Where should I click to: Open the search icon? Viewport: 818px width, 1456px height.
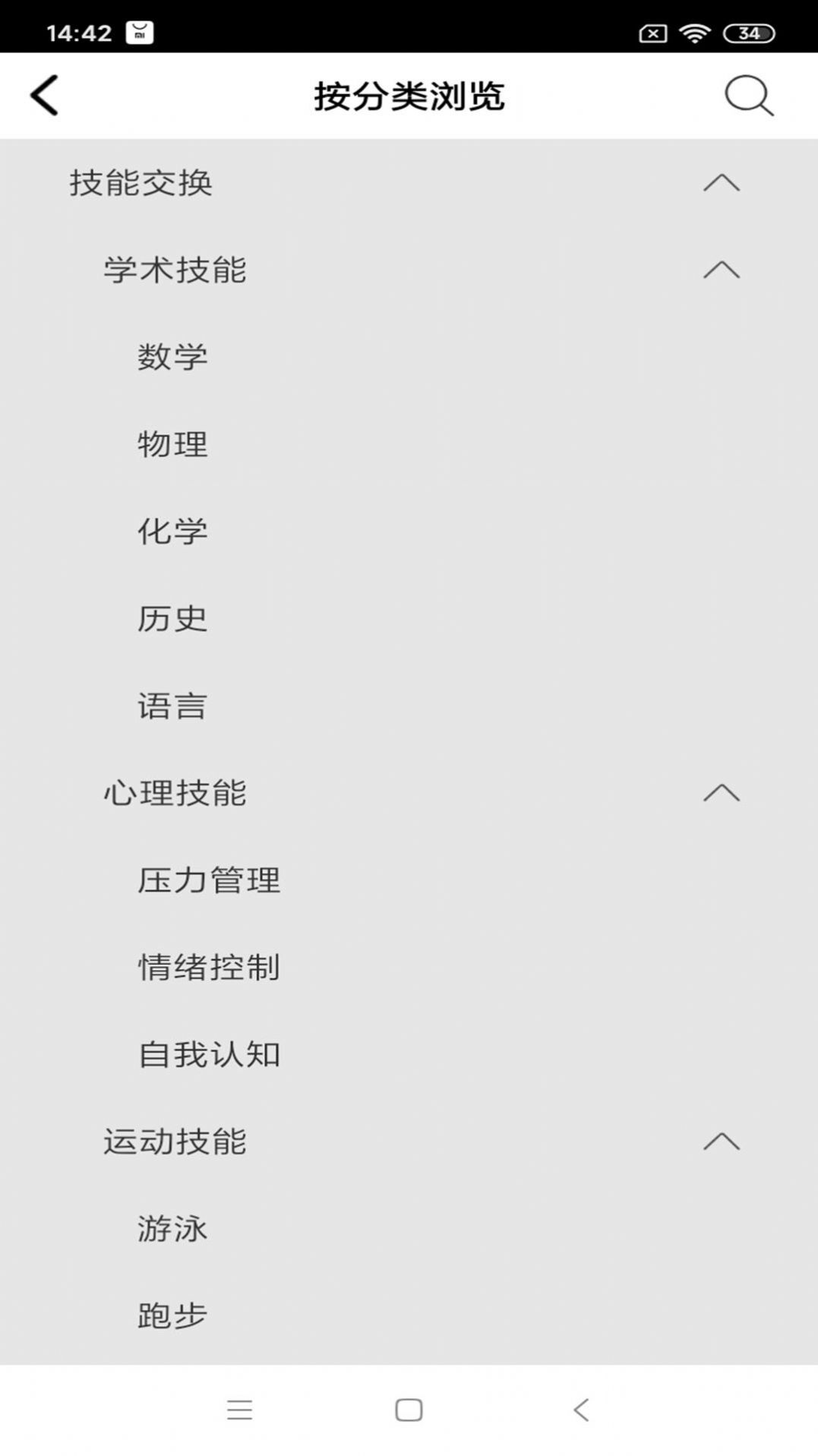[x=748, y=95]
